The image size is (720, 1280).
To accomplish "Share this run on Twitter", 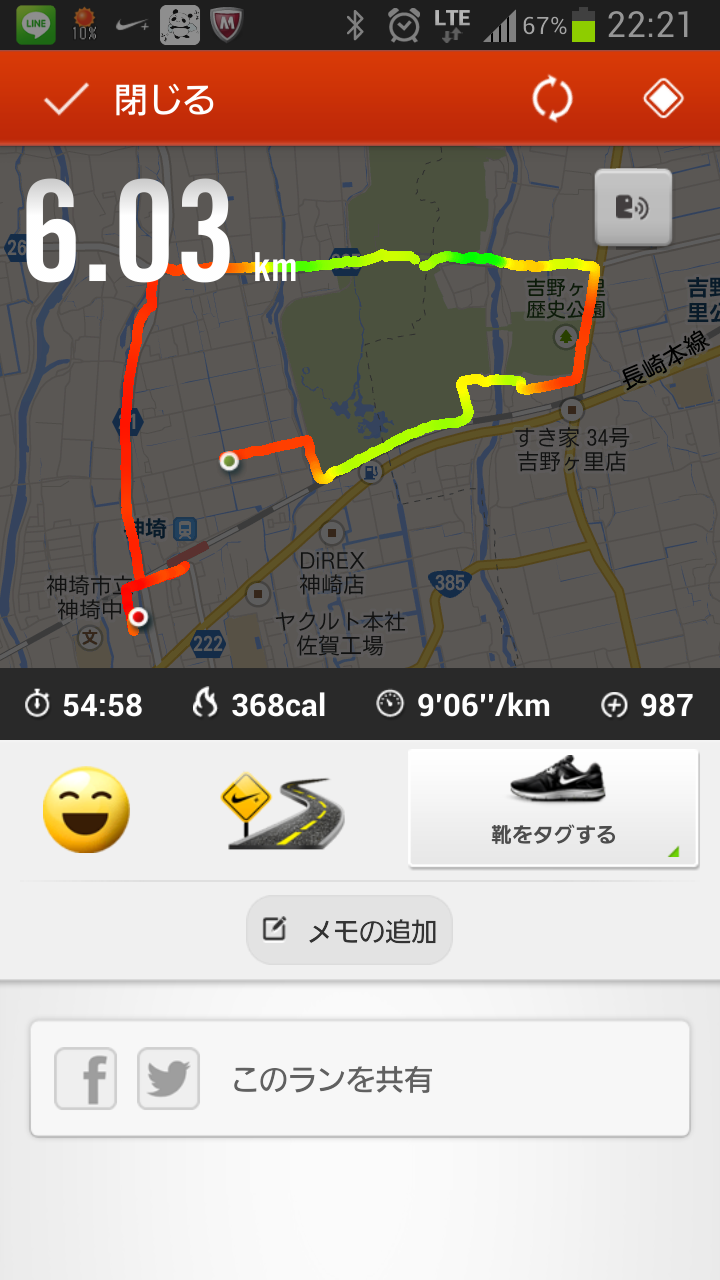I will (168, 1079).
